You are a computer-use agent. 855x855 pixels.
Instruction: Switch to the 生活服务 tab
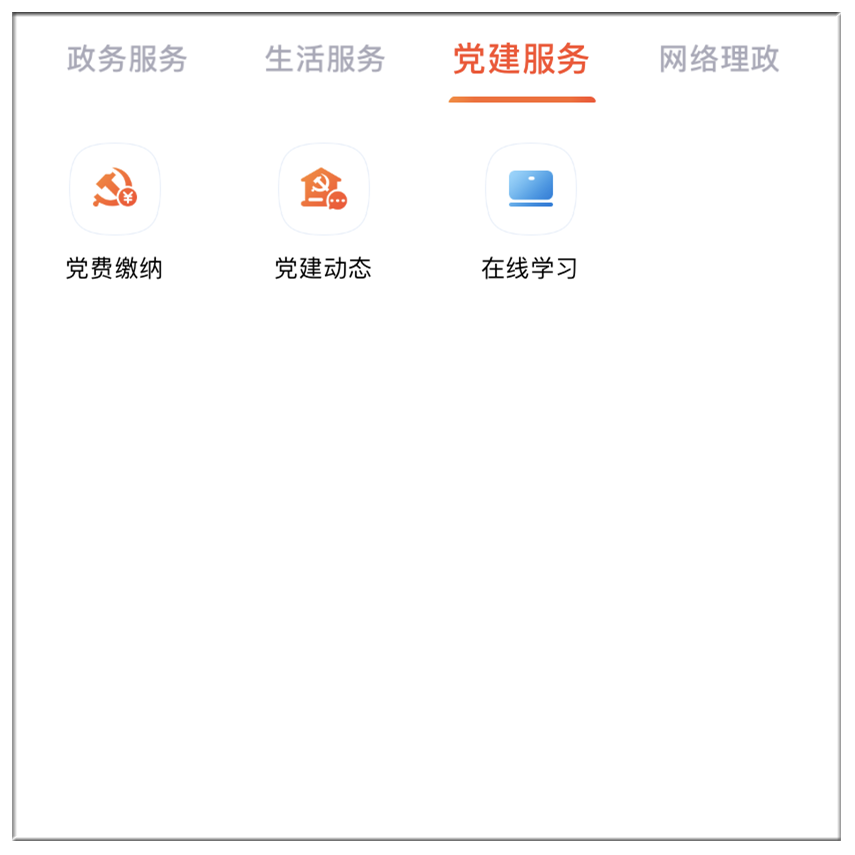pos(325,60)
